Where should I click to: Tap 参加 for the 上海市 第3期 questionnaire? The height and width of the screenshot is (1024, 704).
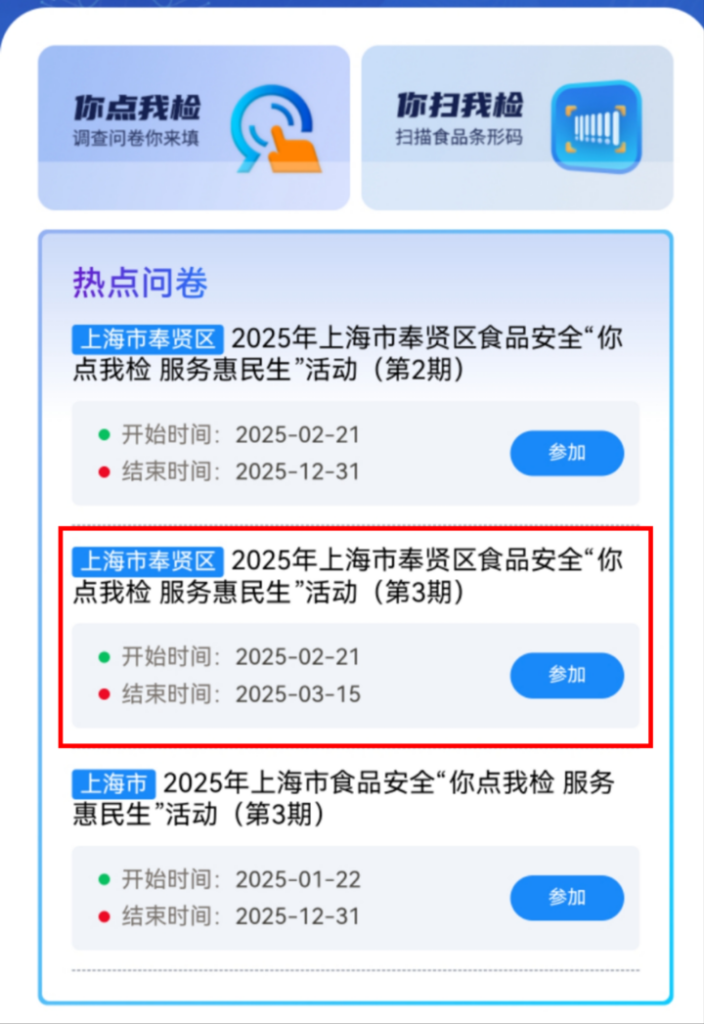pyautogui.click(x=567, y=898)
